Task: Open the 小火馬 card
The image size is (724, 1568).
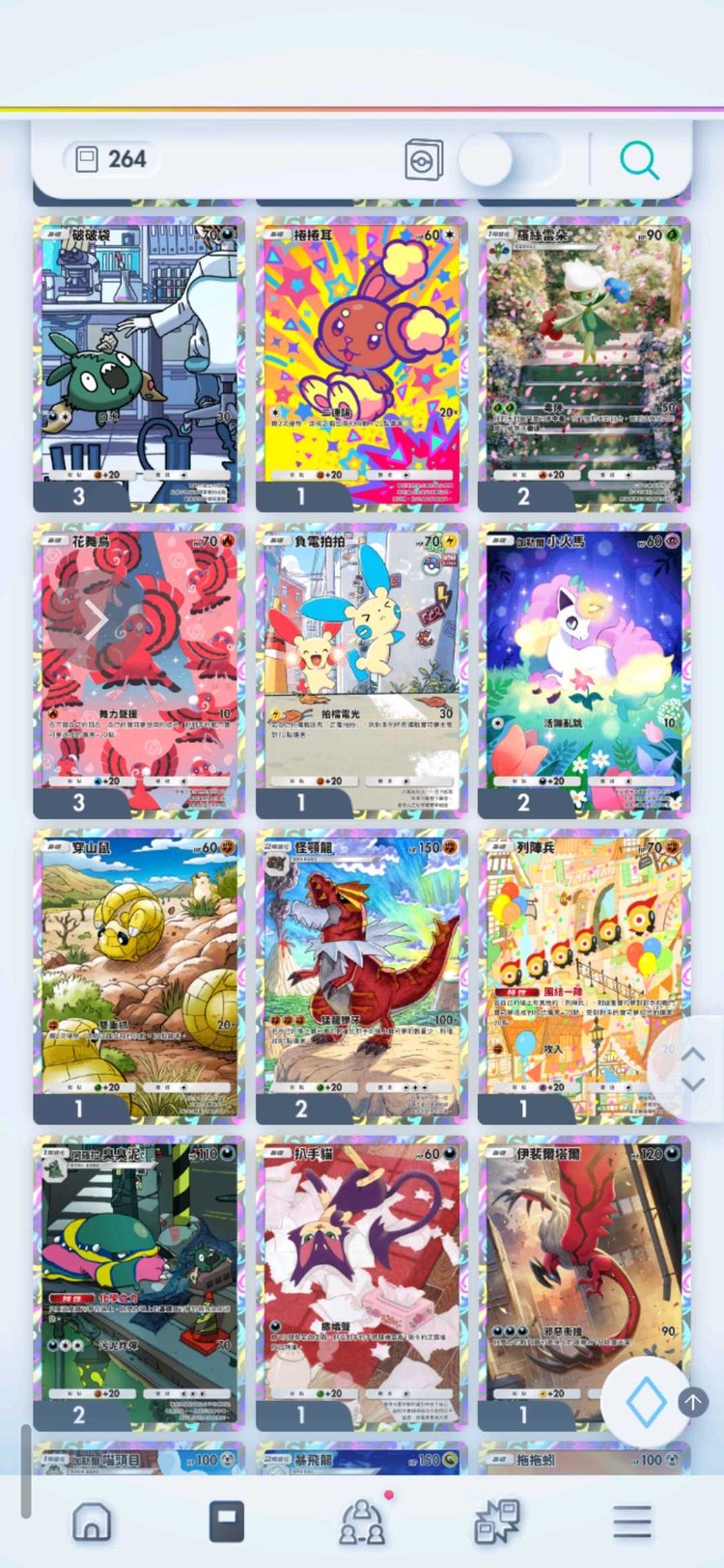Action: [585, 671]
